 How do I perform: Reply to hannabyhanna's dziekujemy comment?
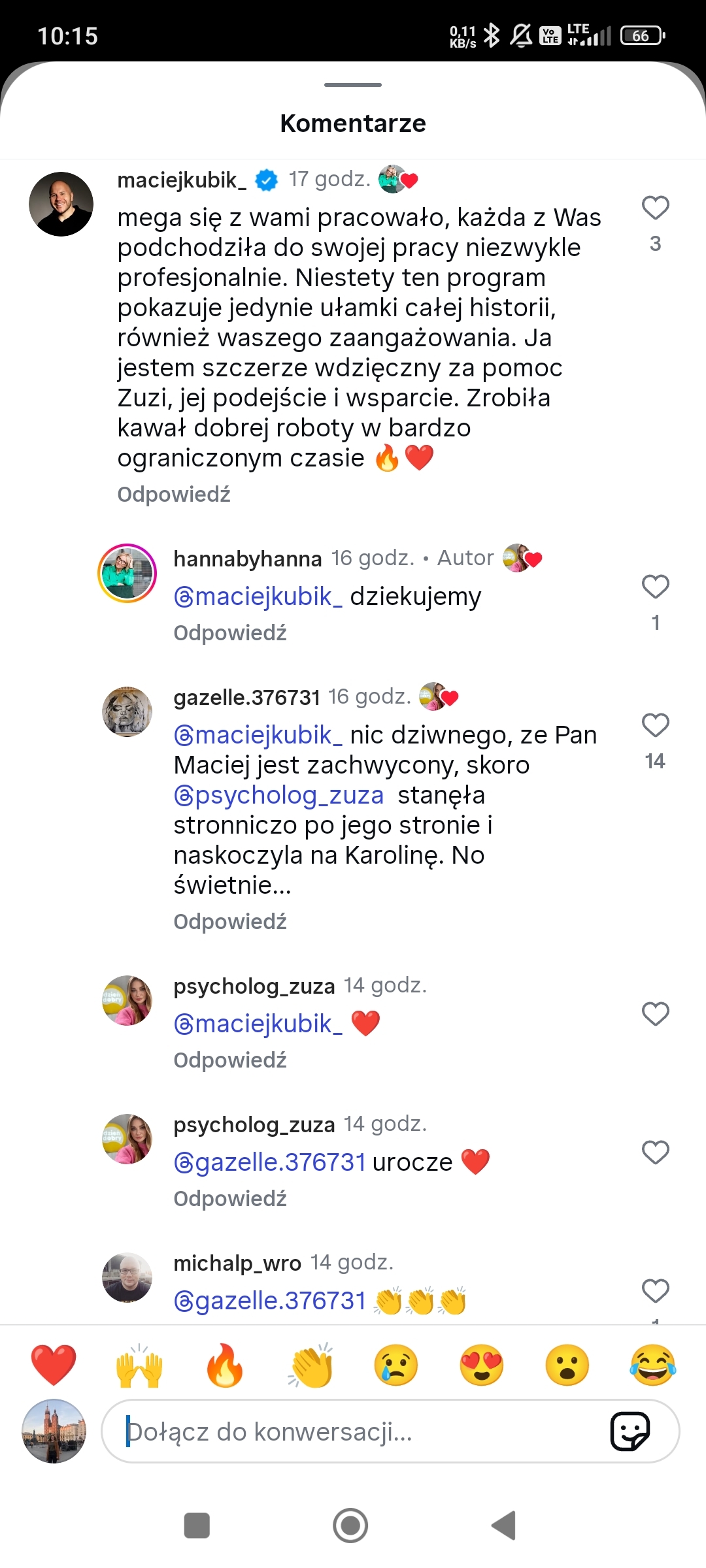click(x=230, y=633)
